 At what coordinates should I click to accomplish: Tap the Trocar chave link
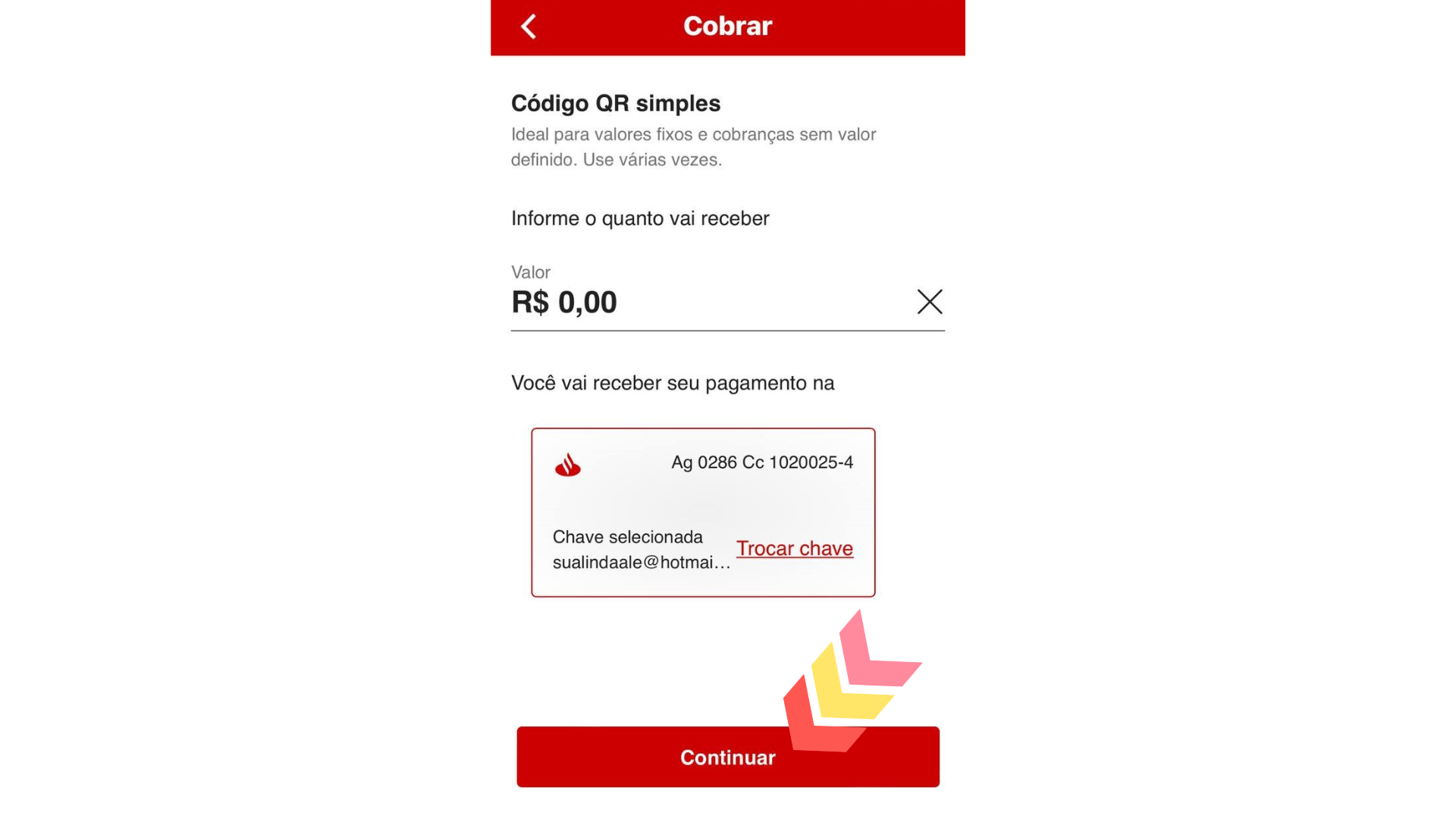794,548
